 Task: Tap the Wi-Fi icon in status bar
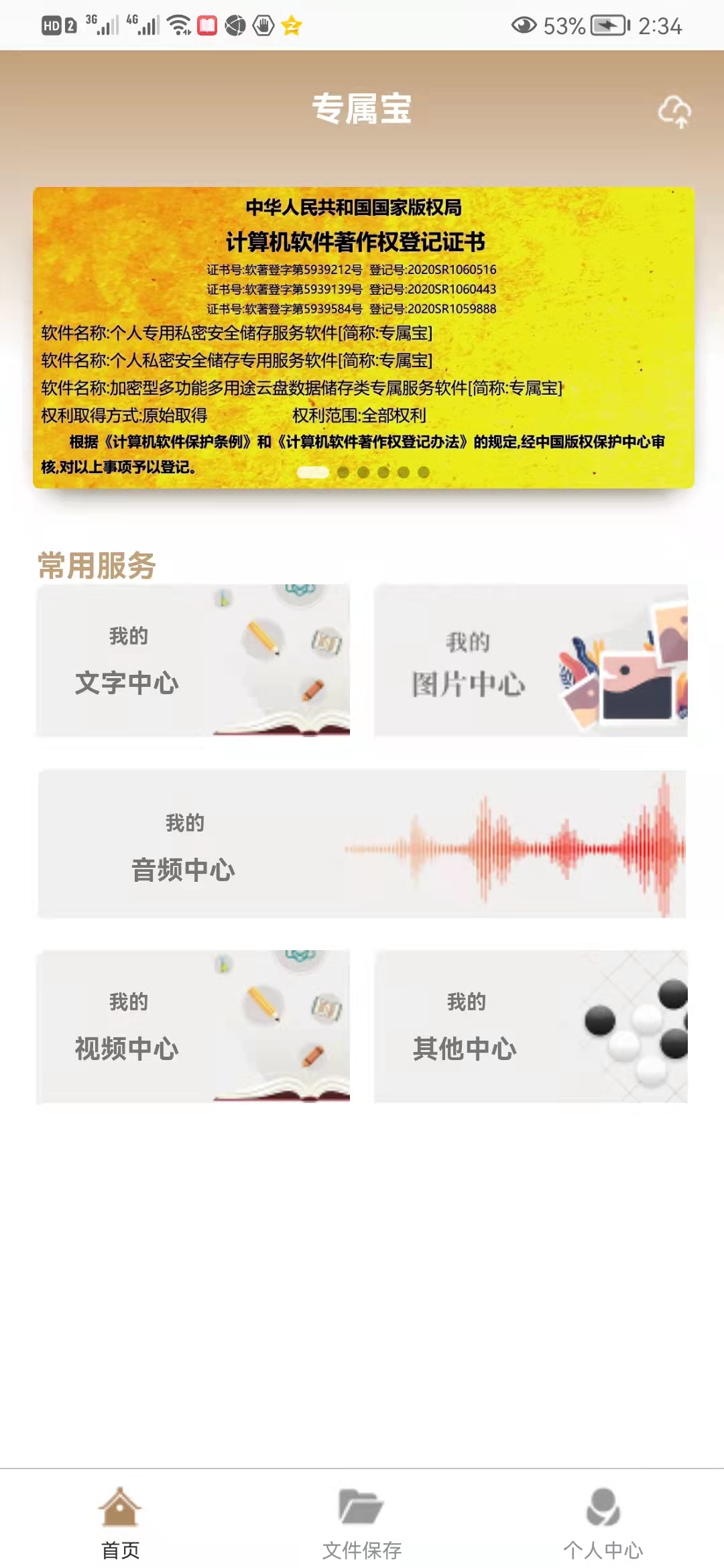(180, 25)
